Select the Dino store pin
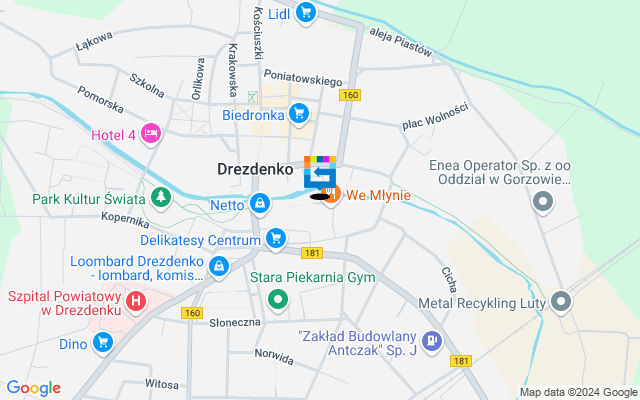 click(x=101, y=343)
